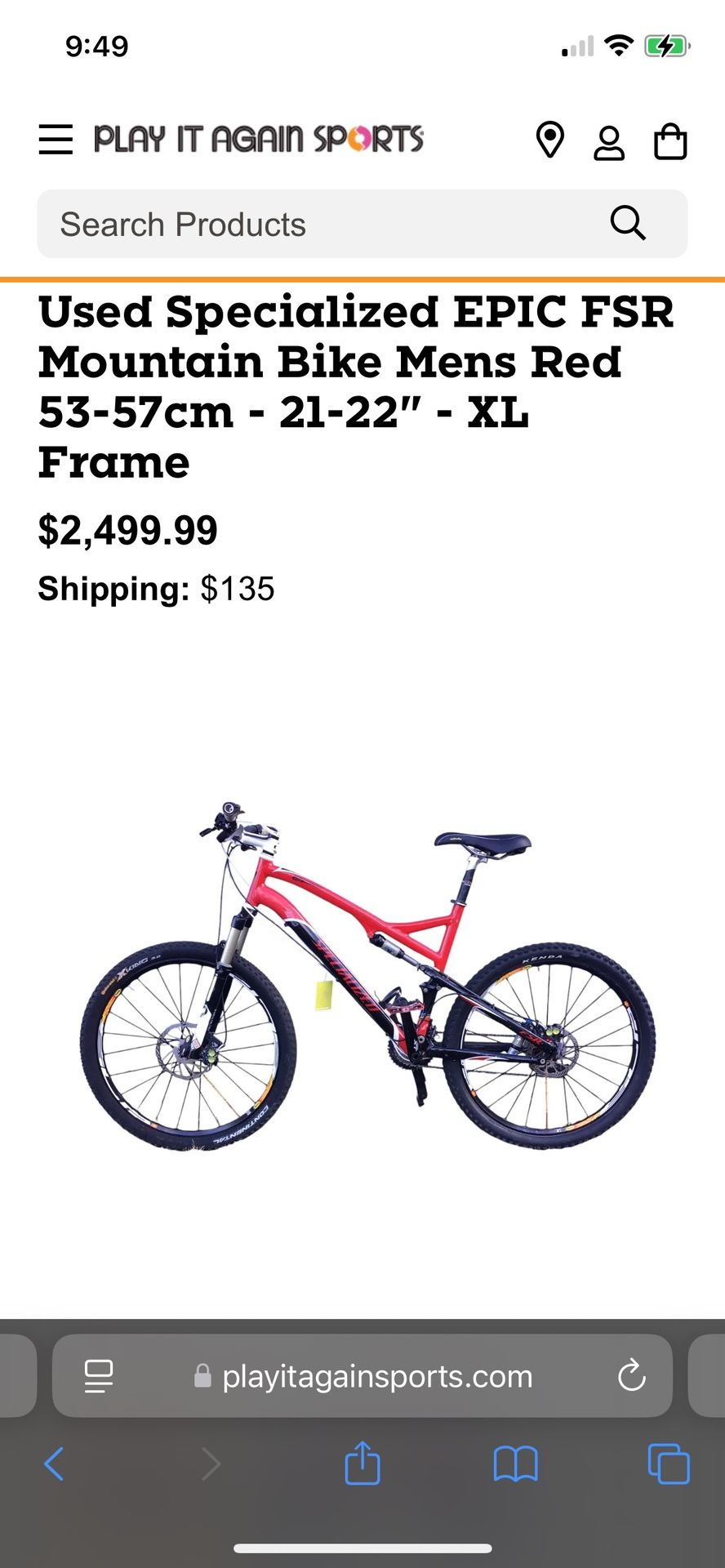Tap the Wi-Fi status indicator
The width and height of the screenshot is (725, 1568).
point(617,47)
